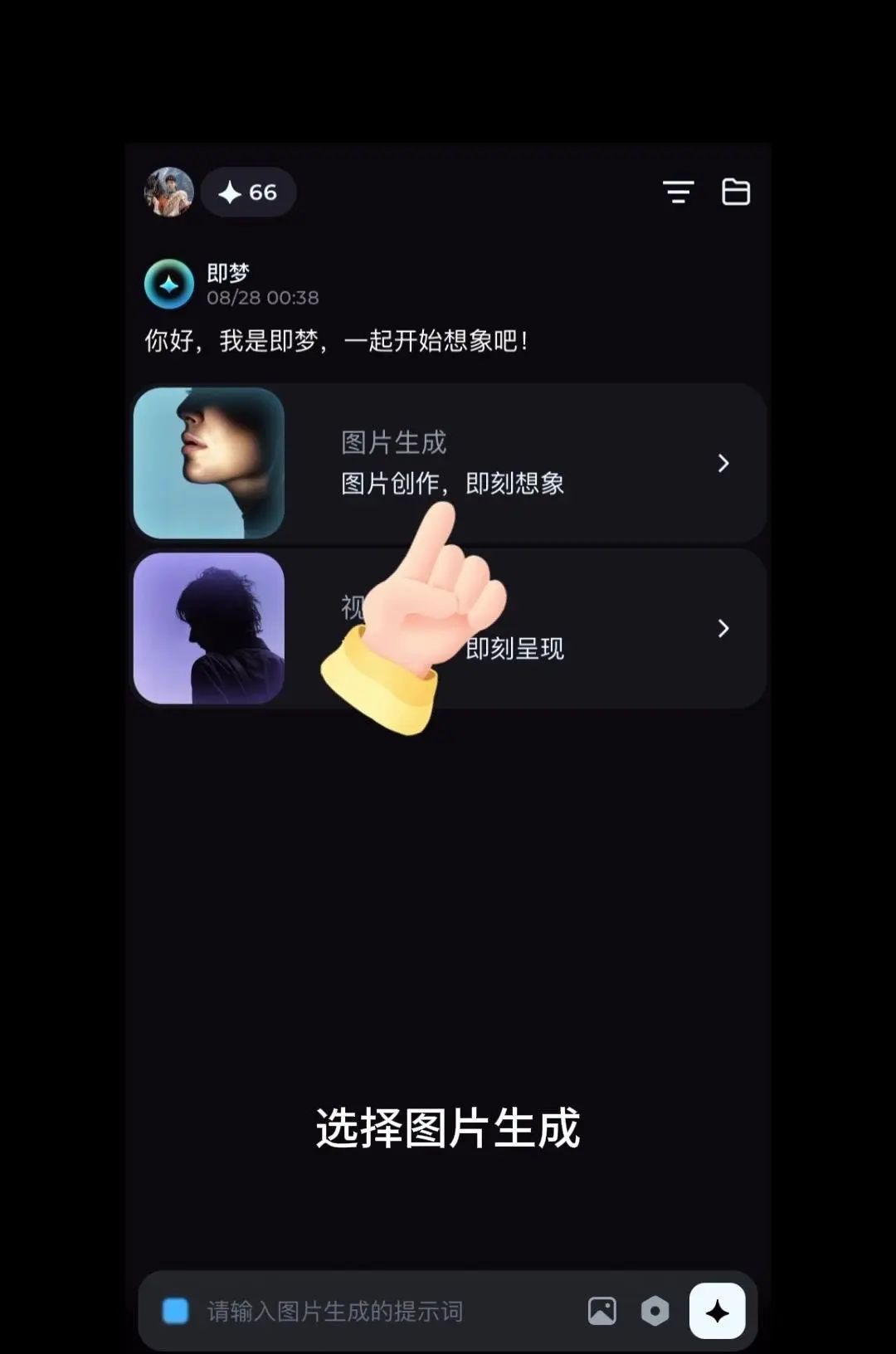Tap the purple silhouette thumbnail on 视频生成
Viewport: 896px width, 1354px height.
tap(209, 628)
